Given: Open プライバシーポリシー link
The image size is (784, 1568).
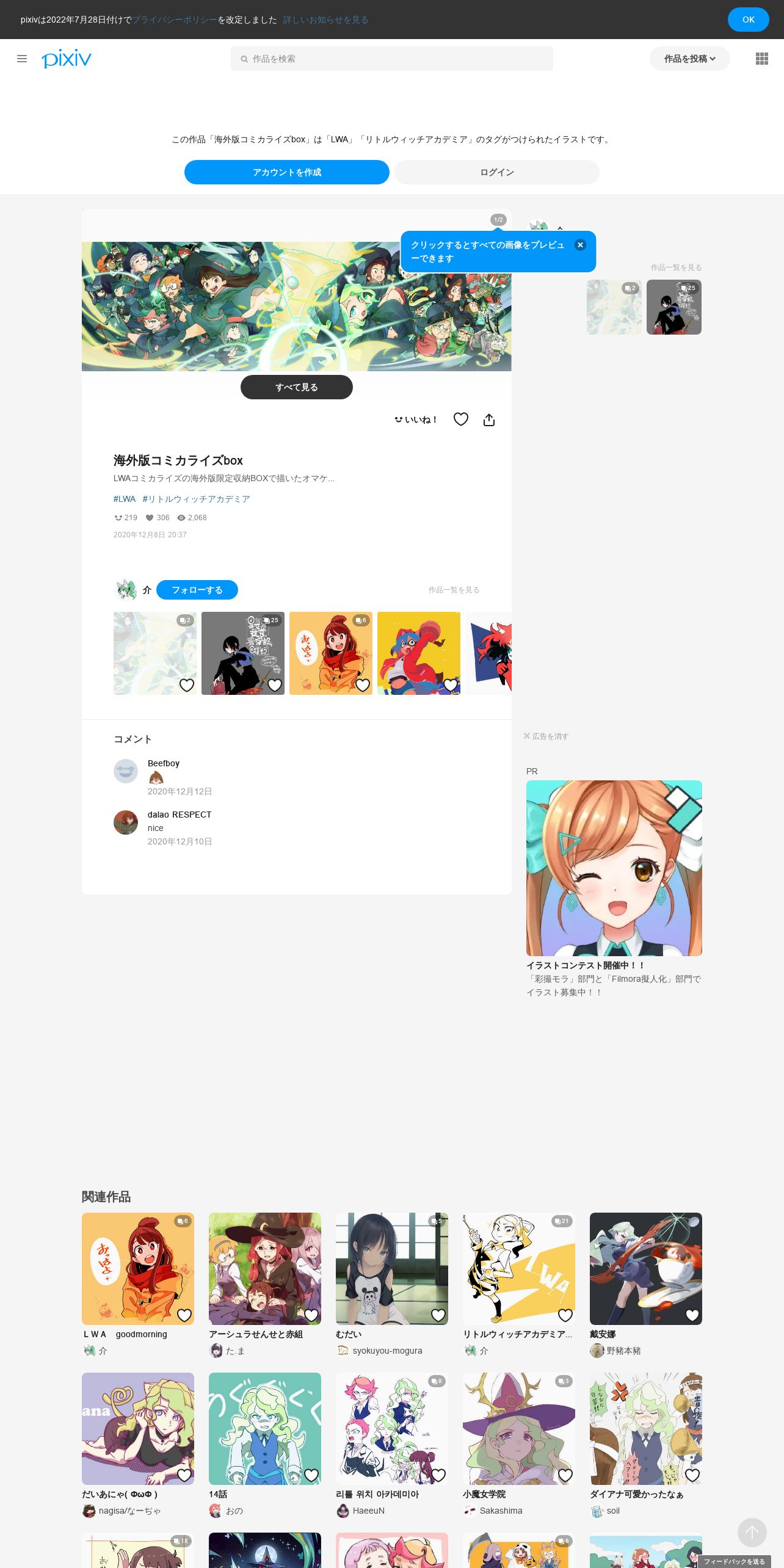Looking at the screenshot, I should click(175, 20).
